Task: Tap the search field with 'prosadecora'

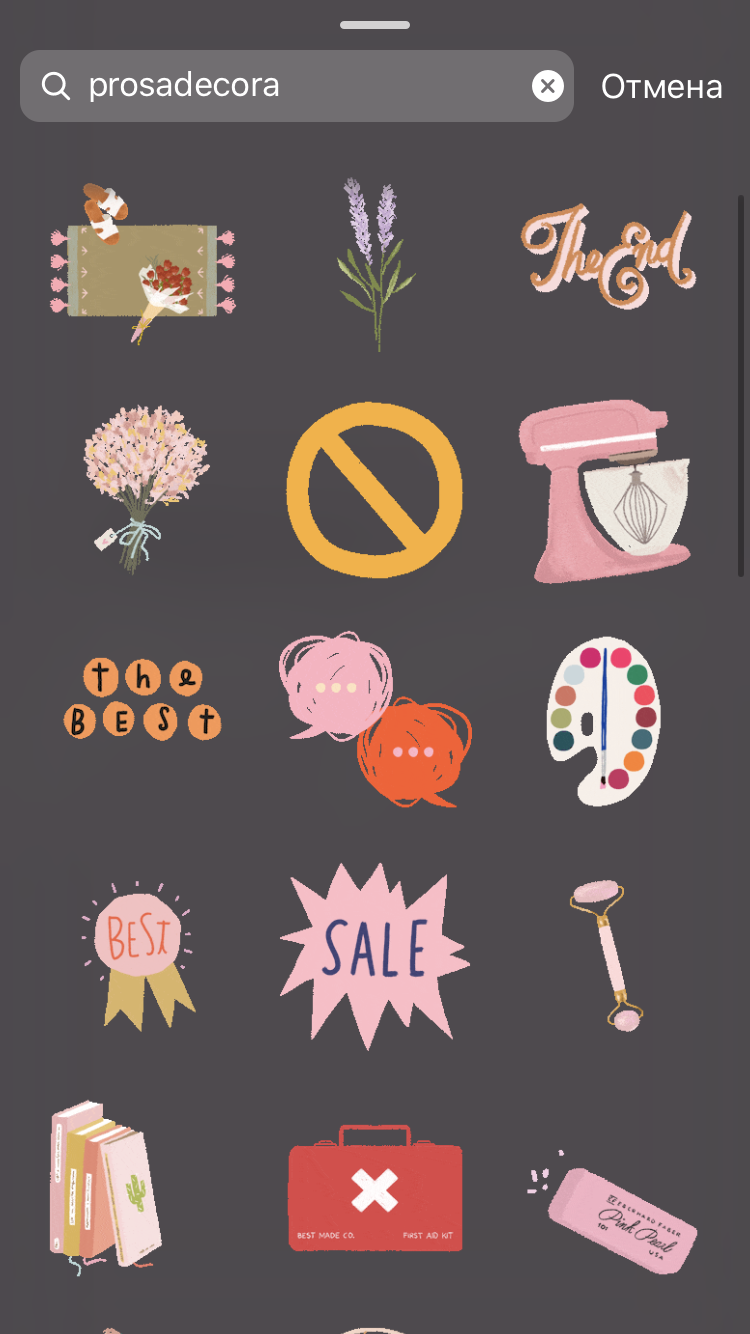Action: coord(290,86)
